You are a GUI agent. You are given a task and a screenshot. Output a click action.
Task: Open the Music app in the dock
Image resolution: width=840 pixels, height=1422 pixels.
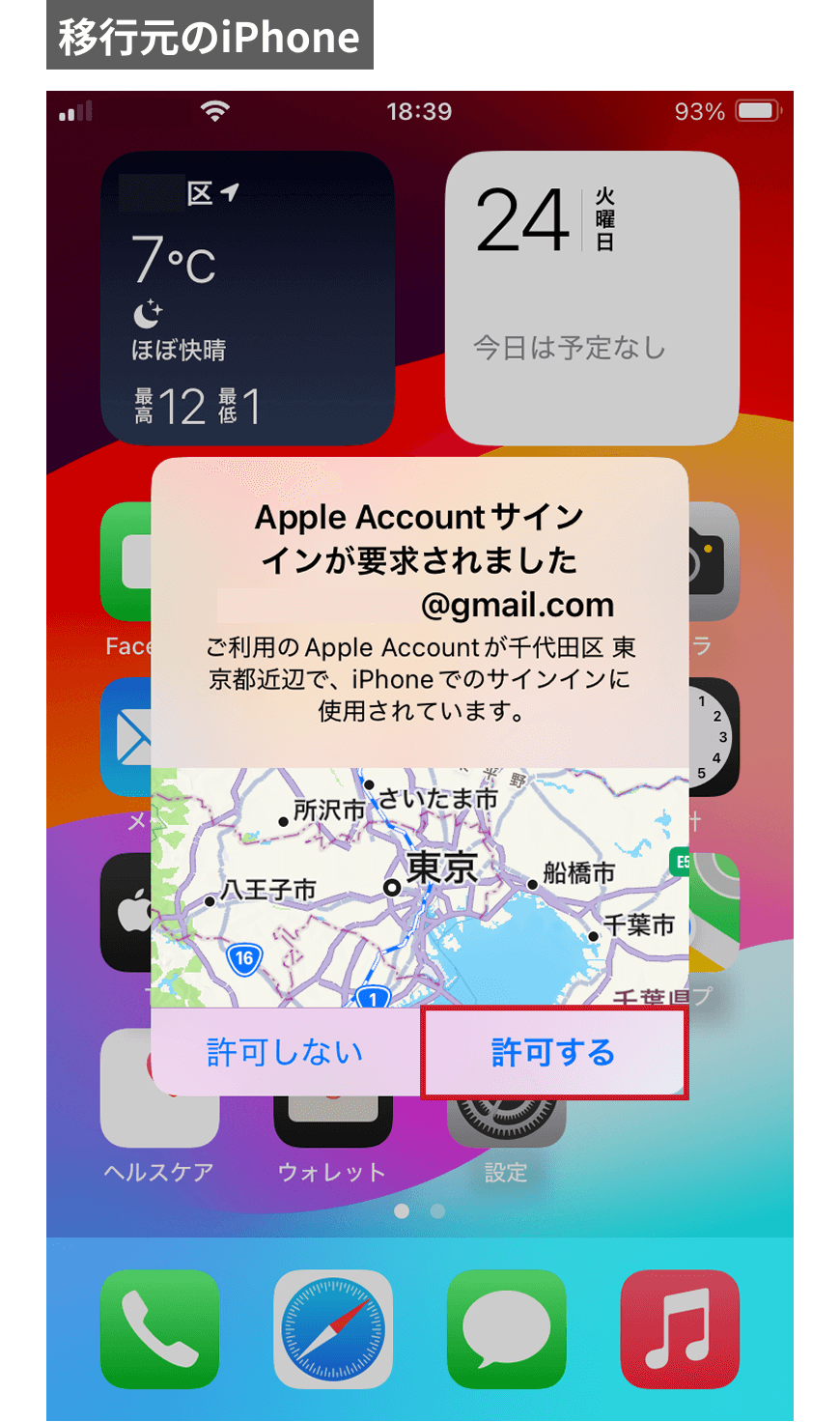(x=680, y=1329)
